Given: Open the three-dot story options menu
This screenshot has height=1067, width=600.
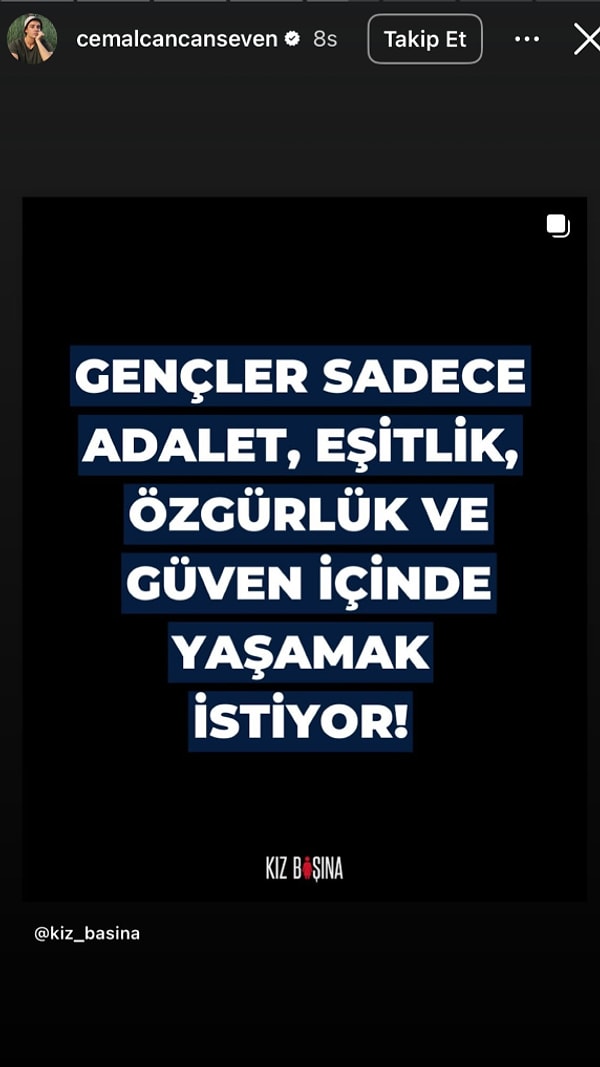Looking at the screenshot, I should point(526,39).
